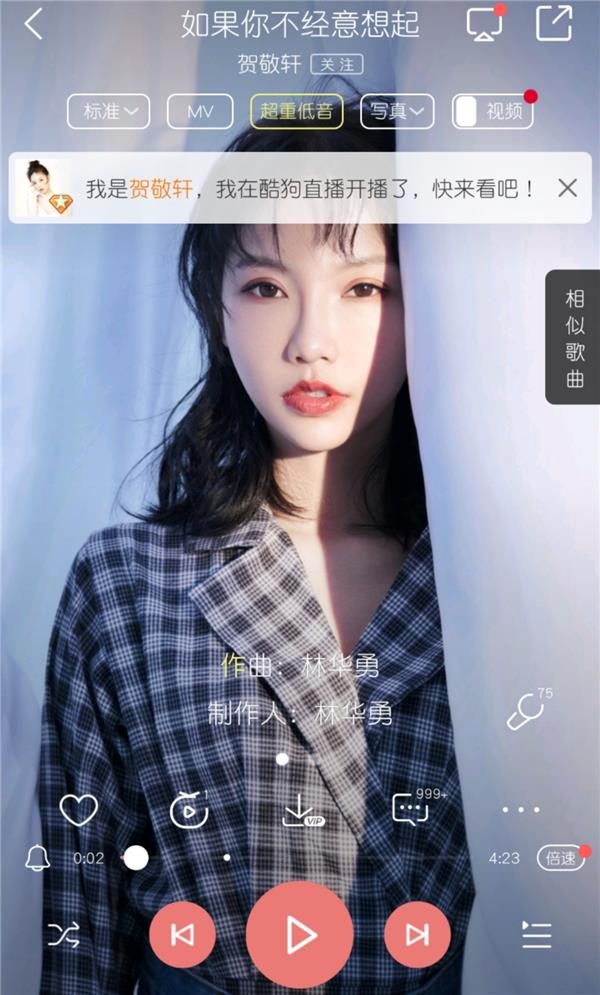Dismiss the live broadcast notification
This screenshot has height=995, width=600.
pos(567,188)
